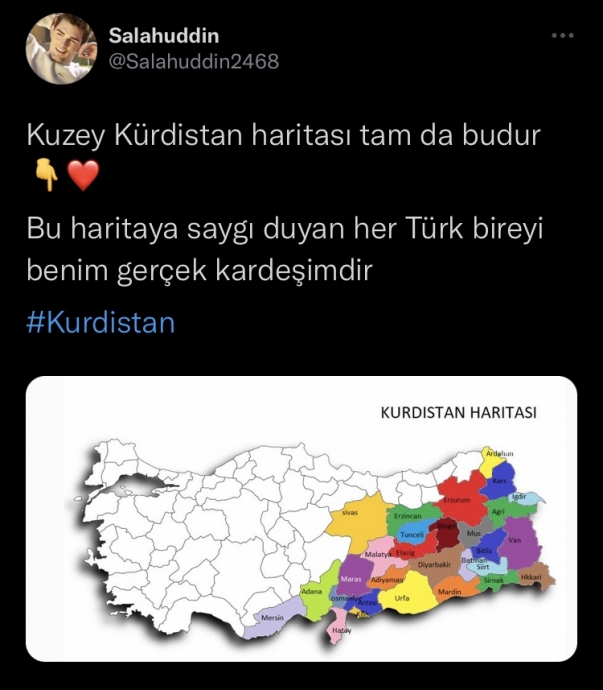This screenshot has width=603, height=690.
Task: Open Salahuddin's profile picture
Action: tap(60, 49)
